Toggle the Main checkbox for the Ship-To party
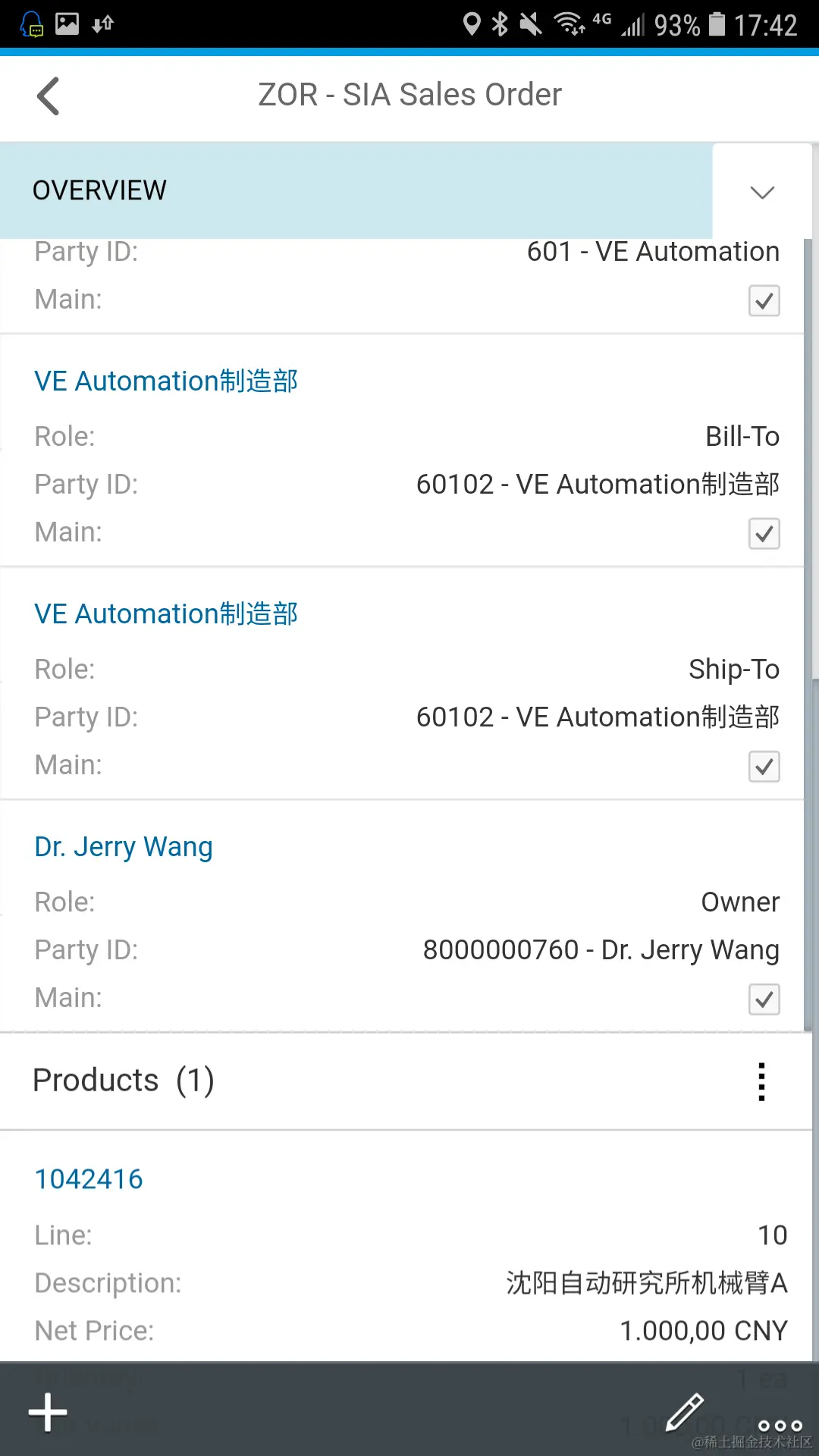The width and height of the screenshot is (819, 1456). [764, 766]
